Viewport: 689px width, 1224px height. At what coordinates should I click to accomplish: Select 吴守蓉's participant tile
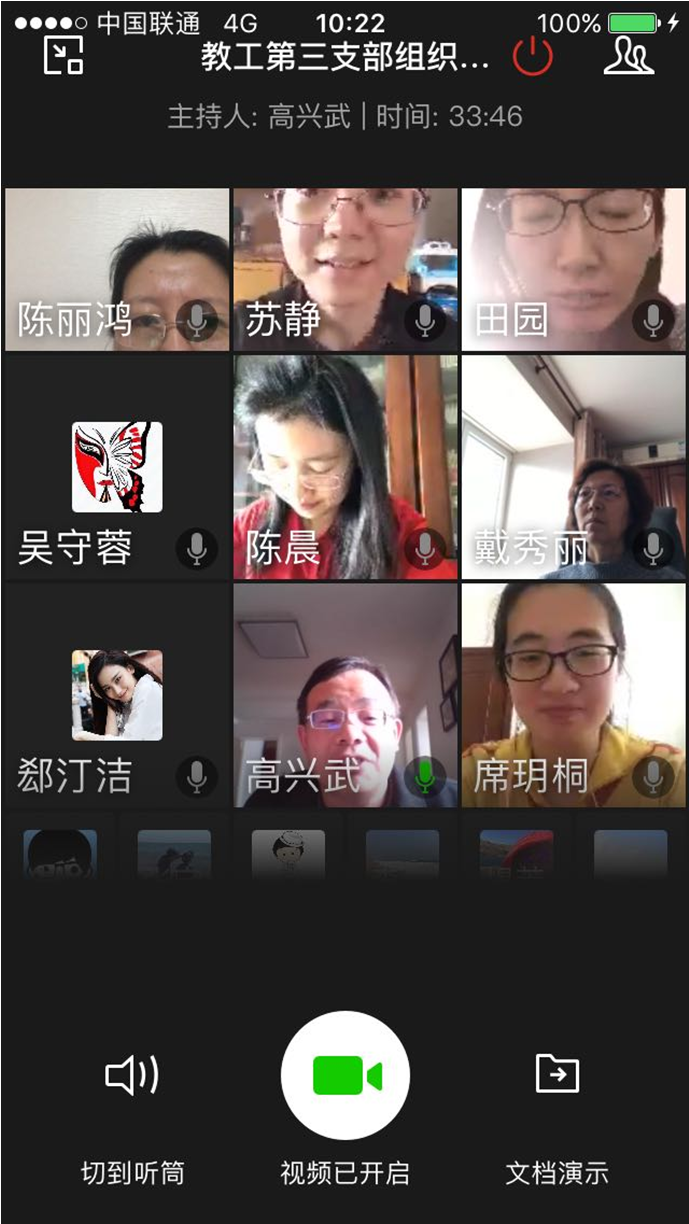click(x=117, y=468)
